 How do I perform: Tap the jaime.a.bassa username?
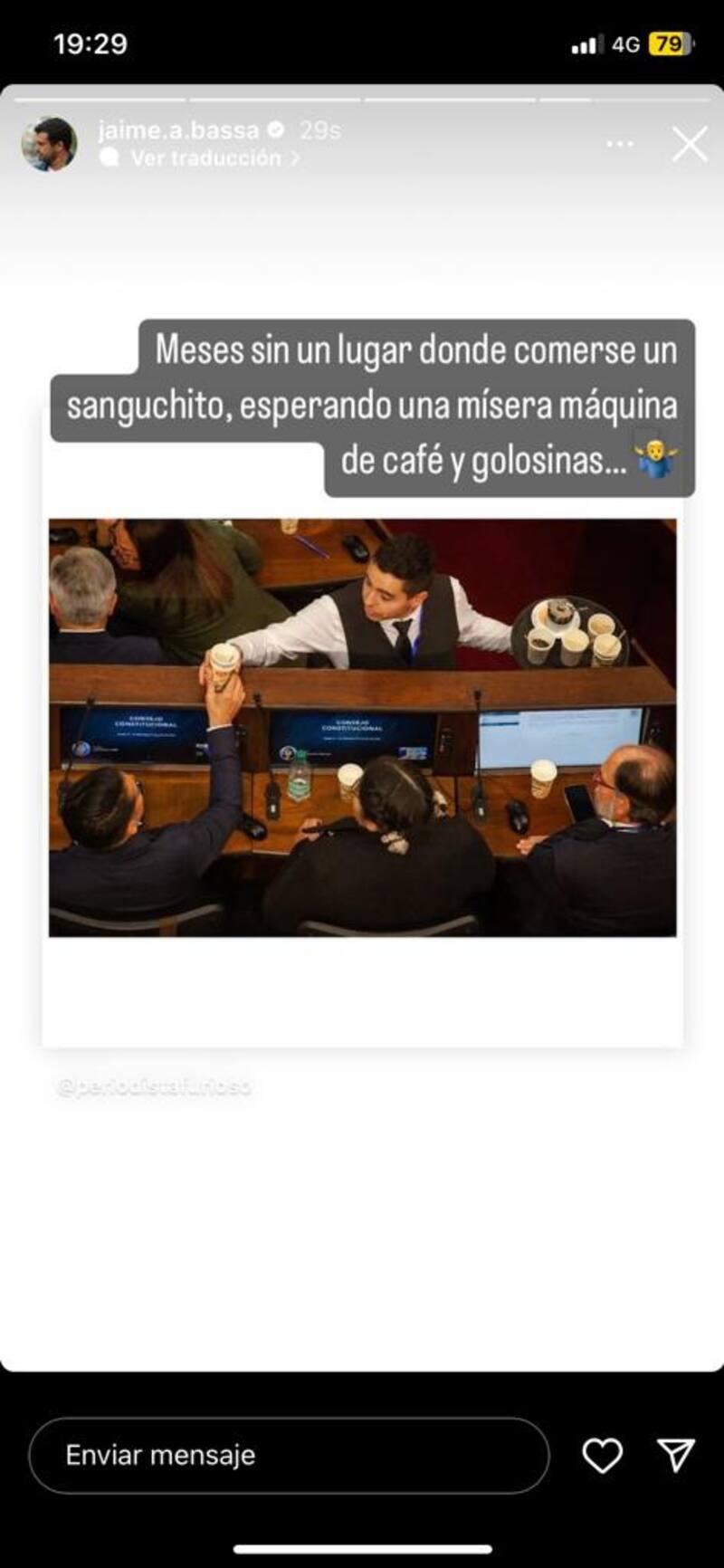178,130
